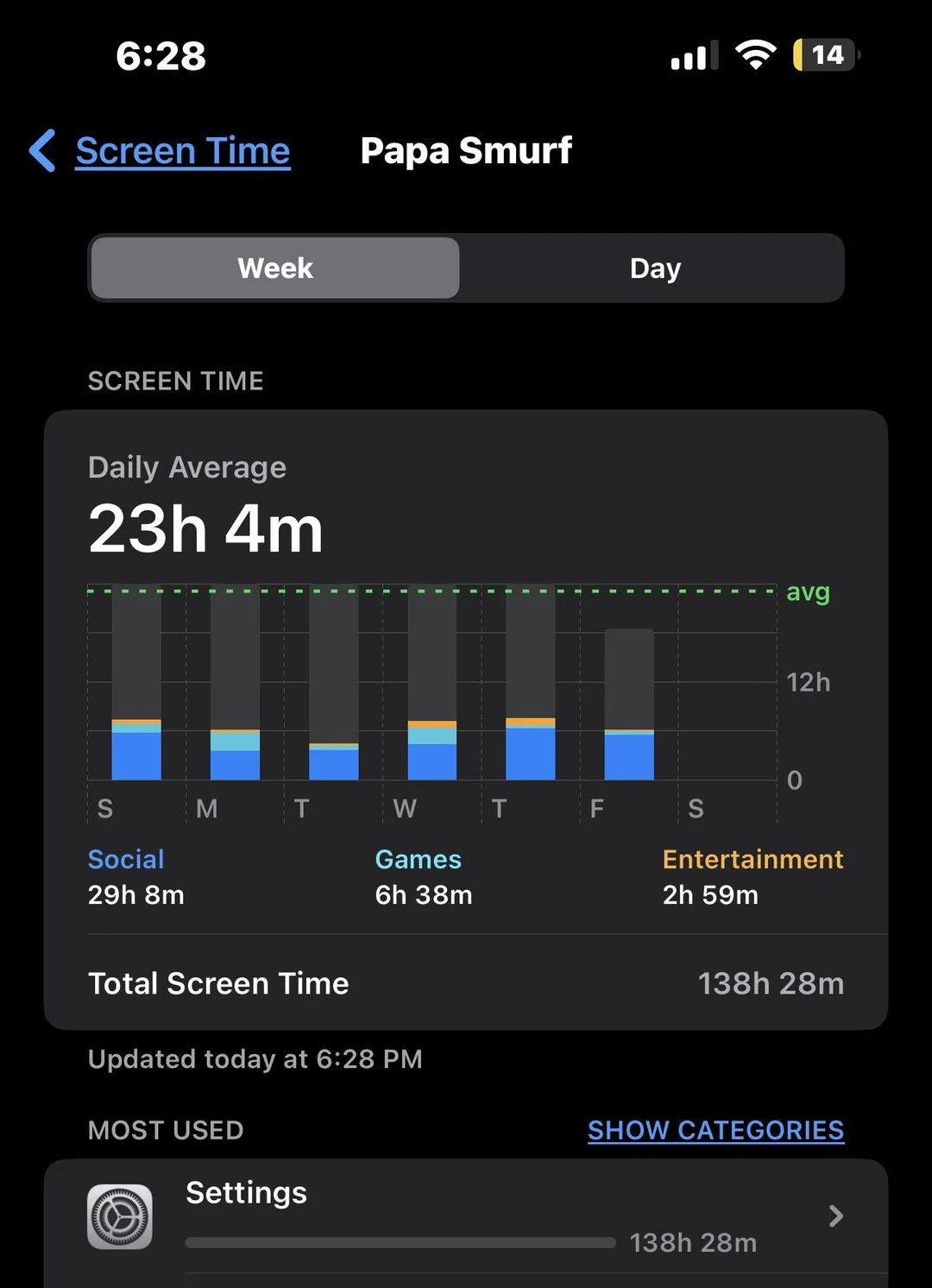
Task: Open Show Categories
Action: click(715, 1130)
